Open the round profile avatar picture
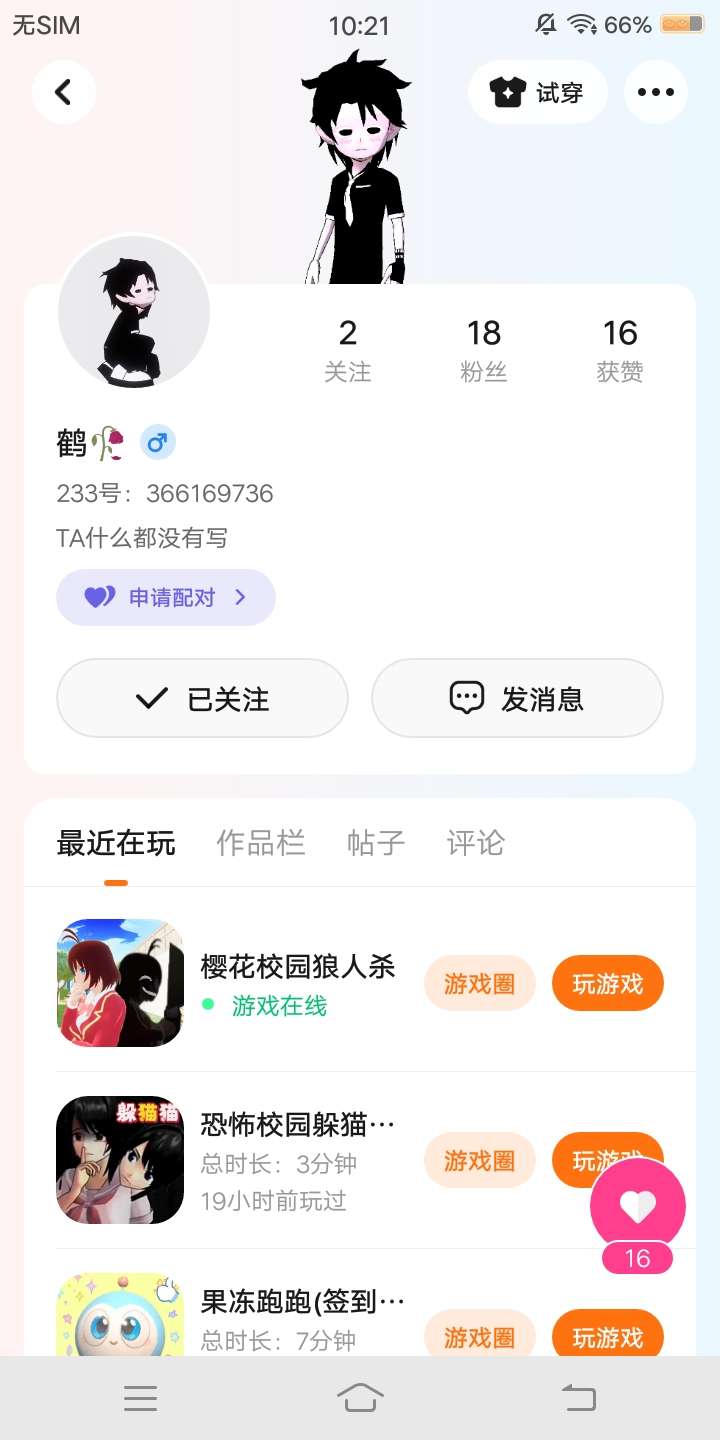This screenshot has width=720, height=1440. 134,313
